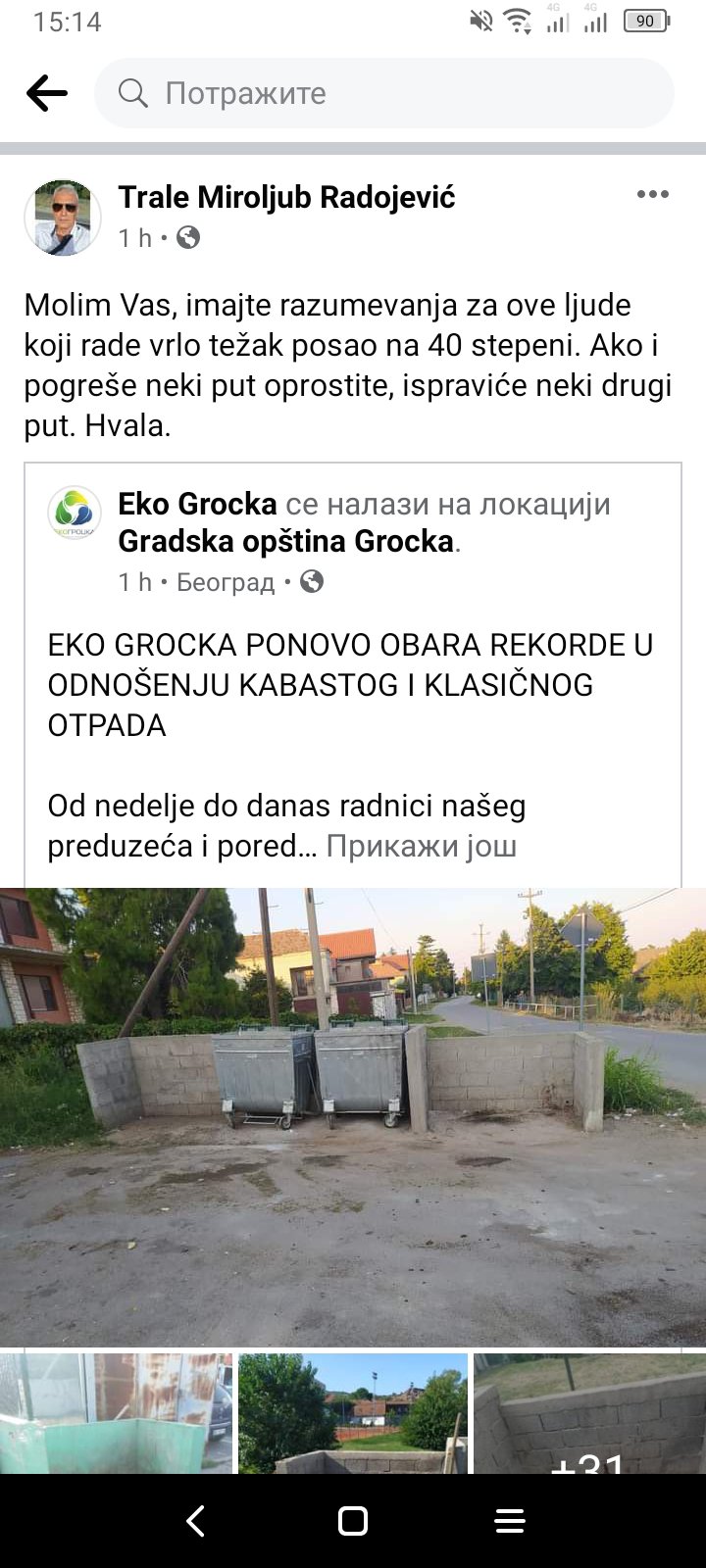706x1568 pixels.
Task: Open Trale Miroljub Radojević's profile picture
Action: (x=63, y=218)
